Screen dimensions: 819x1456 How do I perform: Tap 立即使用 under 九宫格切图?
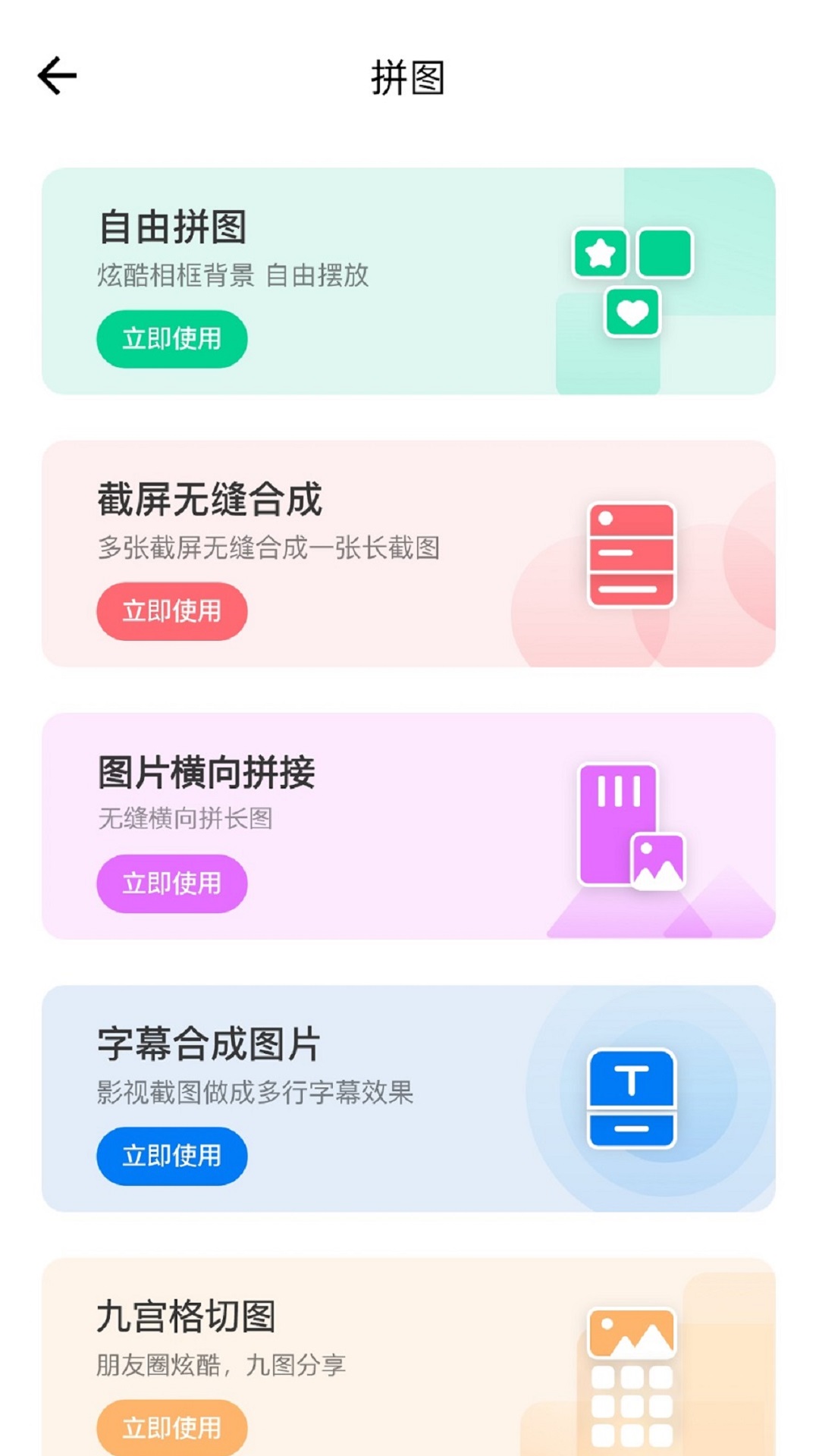(171, 1429)
